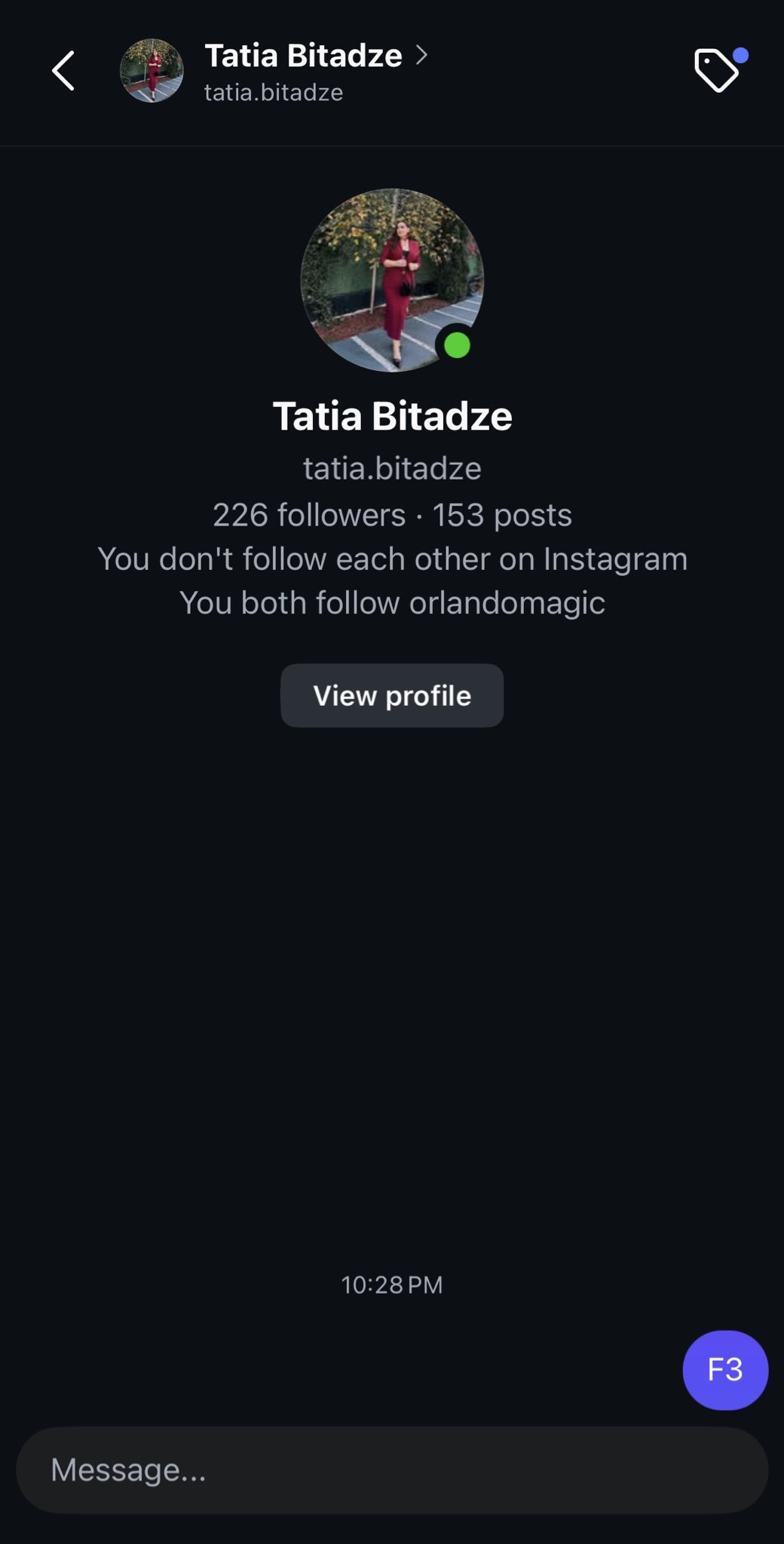Open the large Tatia Bitadze profile photo
Viewport: 784px width, 1544px height.
click(392, 280)
